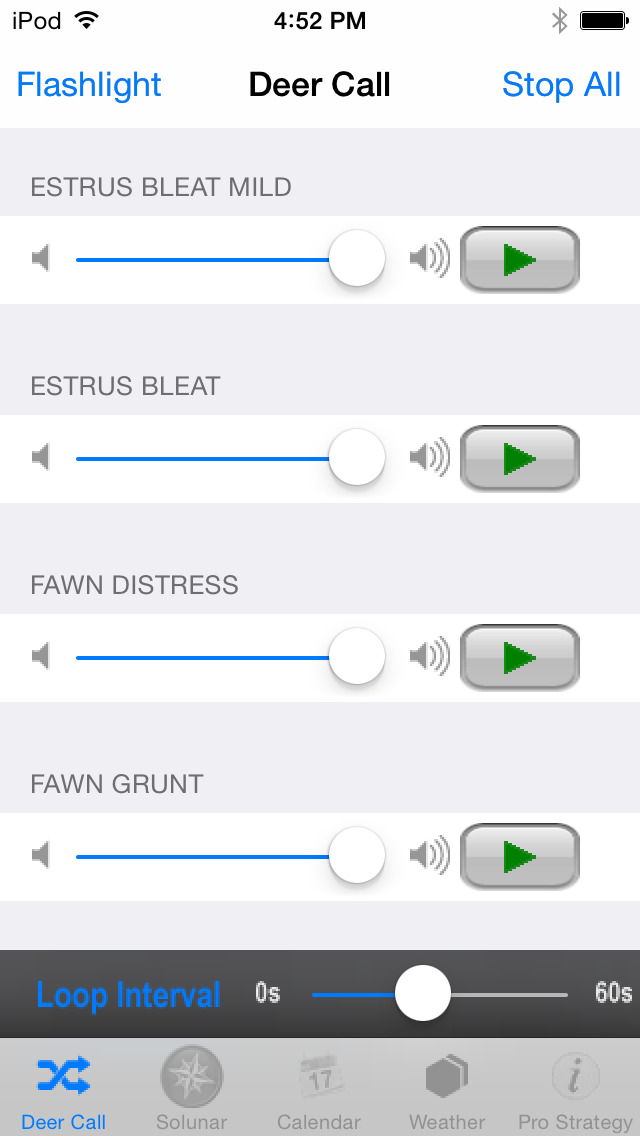Play the Estrus Bleat call
This screenshot has width=640, height=1136.
(x=520, y=459)
